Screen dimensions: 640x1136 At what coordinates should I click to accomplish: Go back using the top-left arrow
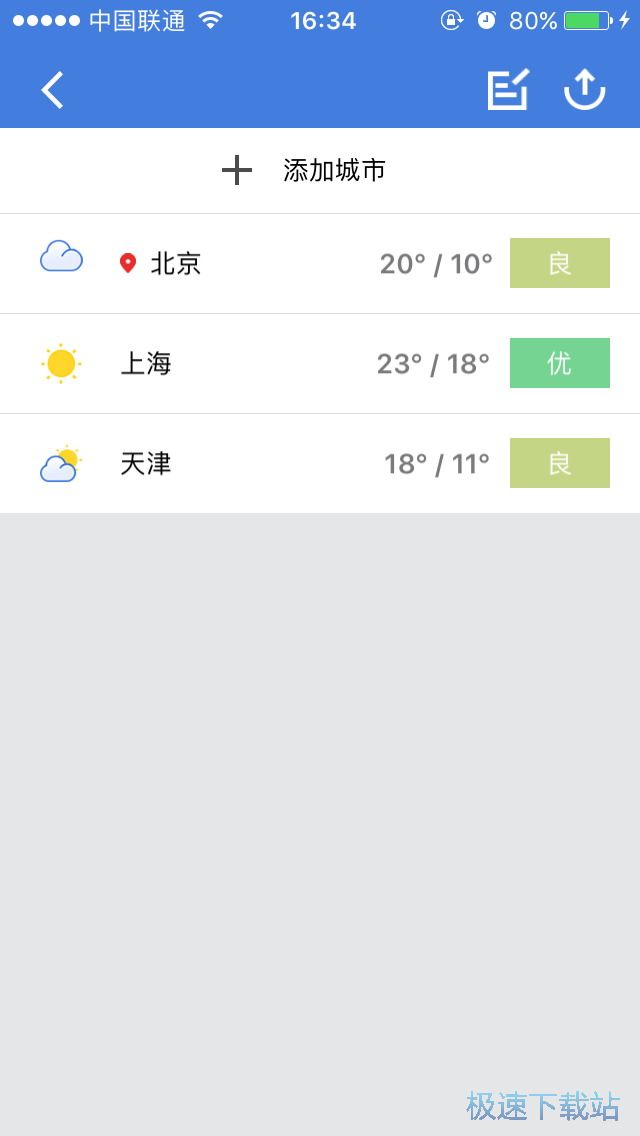pos(52,90)
